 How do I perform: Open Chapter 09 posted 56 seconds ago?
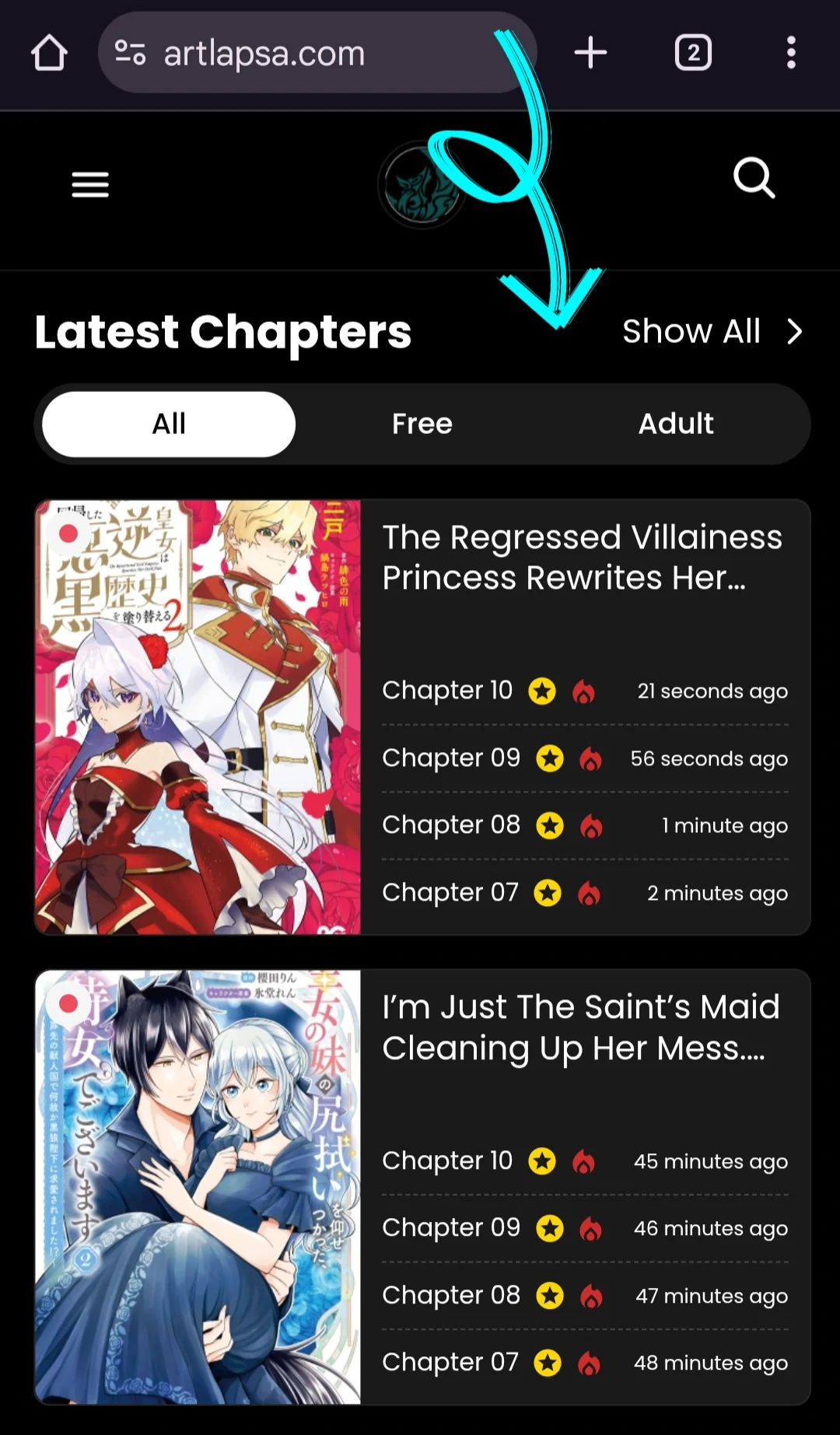tap(585, 758)
